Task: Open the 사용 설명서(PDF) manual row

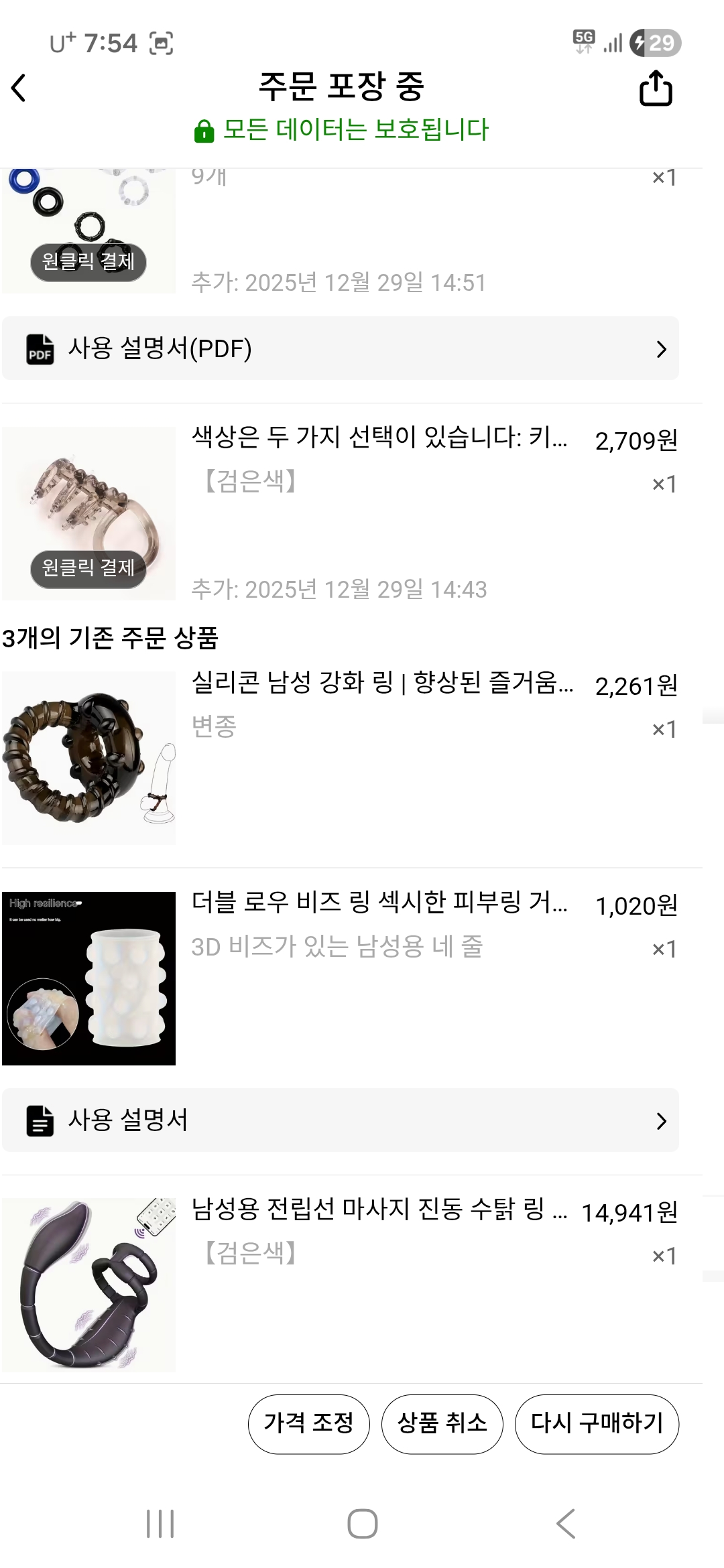Action: click(340, 348)
